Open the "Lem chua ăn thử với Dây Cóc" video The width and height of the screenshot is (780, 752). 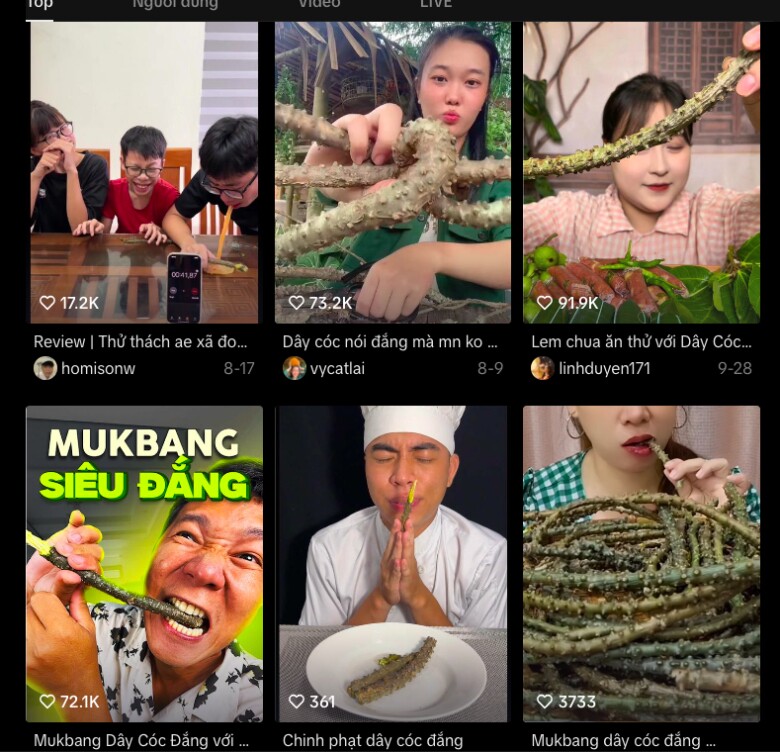641,172
